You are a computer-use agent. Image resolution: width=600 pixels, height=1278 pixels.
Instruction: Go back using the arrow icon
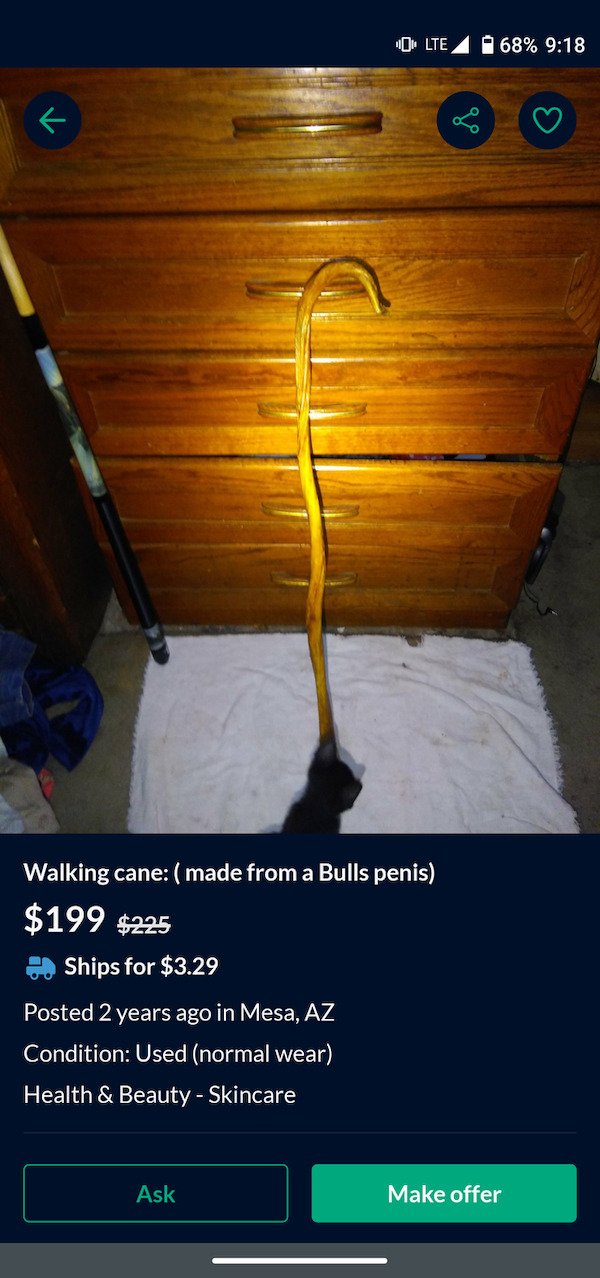(52, 121)
